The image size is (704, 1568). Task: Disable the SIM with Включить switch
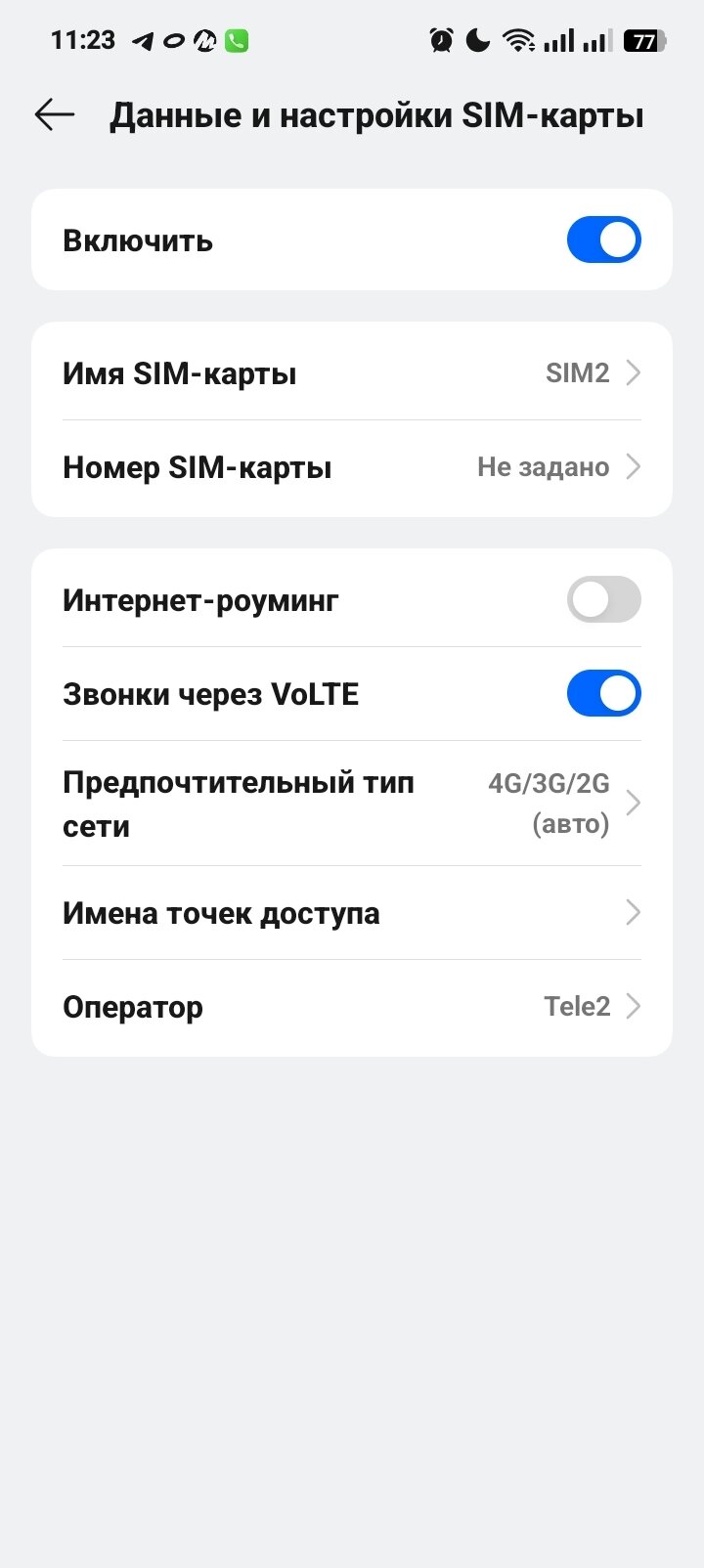(603, 240)
